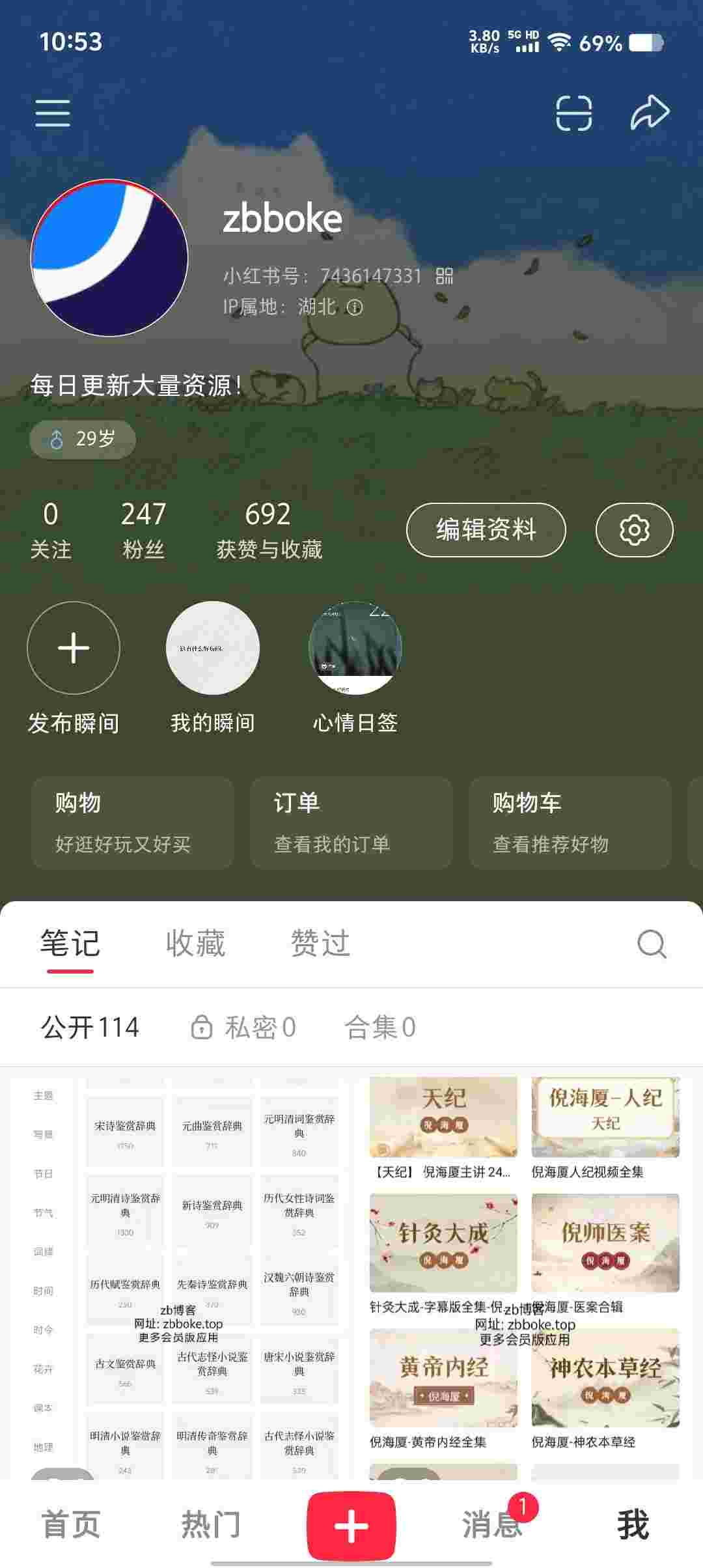The image size is (703, 1568).
Task: Switch to the 收藏 tab
Action: pyautogui.click(x=195, y=944)
